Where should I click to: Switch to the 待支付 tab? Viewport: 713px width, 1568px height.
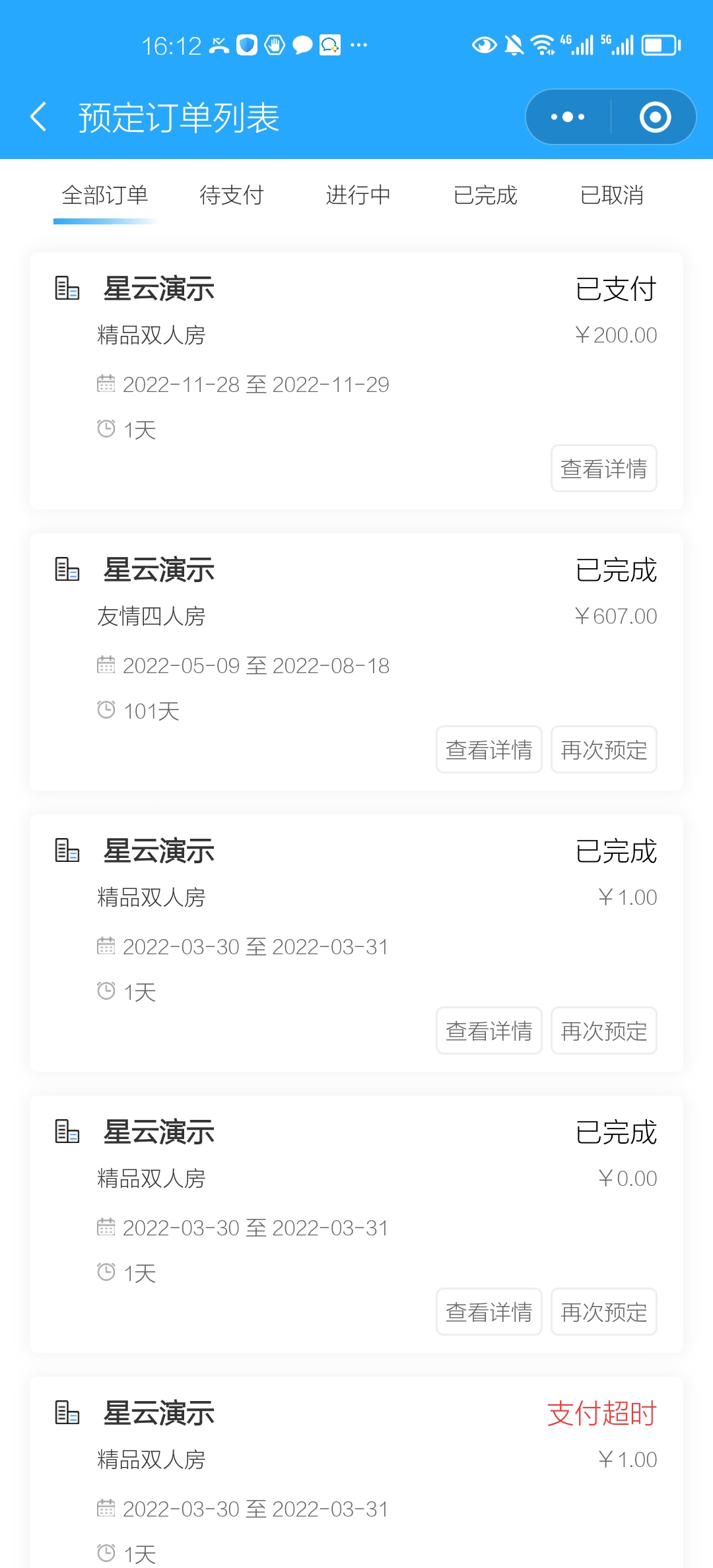pos(232,195)
